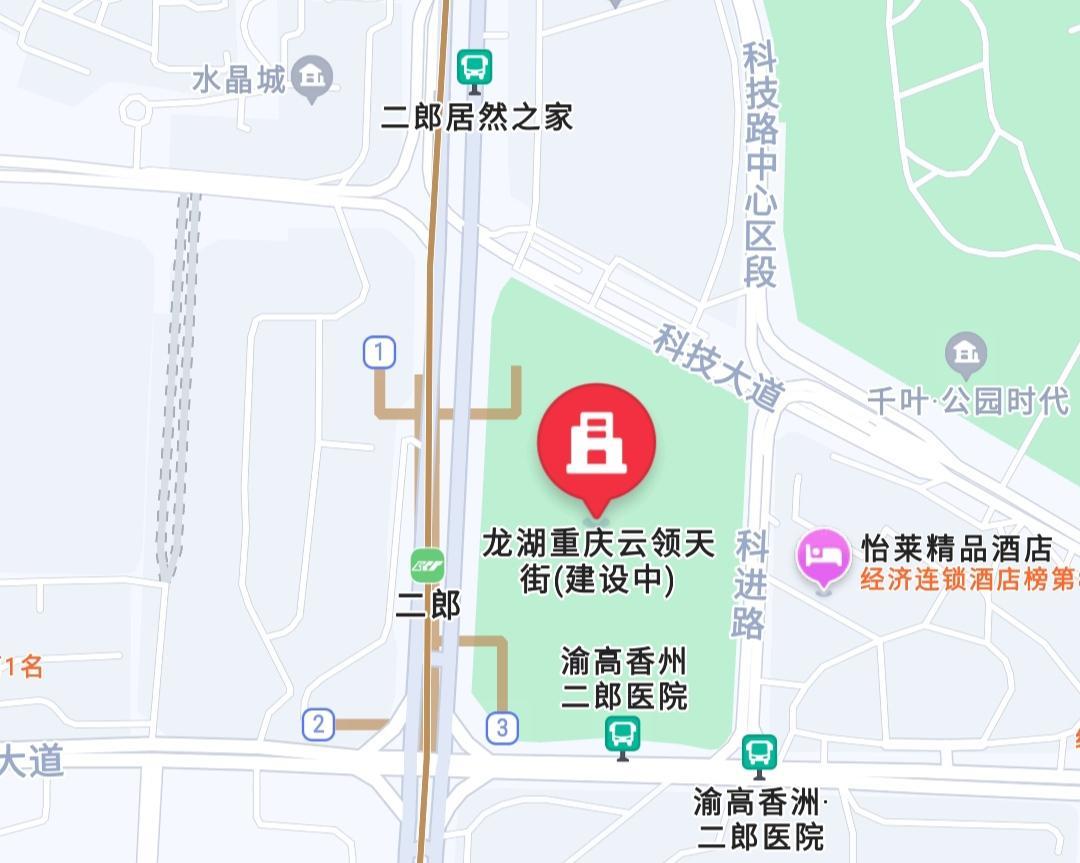Select metro exit 1 marker

point(379,352)
